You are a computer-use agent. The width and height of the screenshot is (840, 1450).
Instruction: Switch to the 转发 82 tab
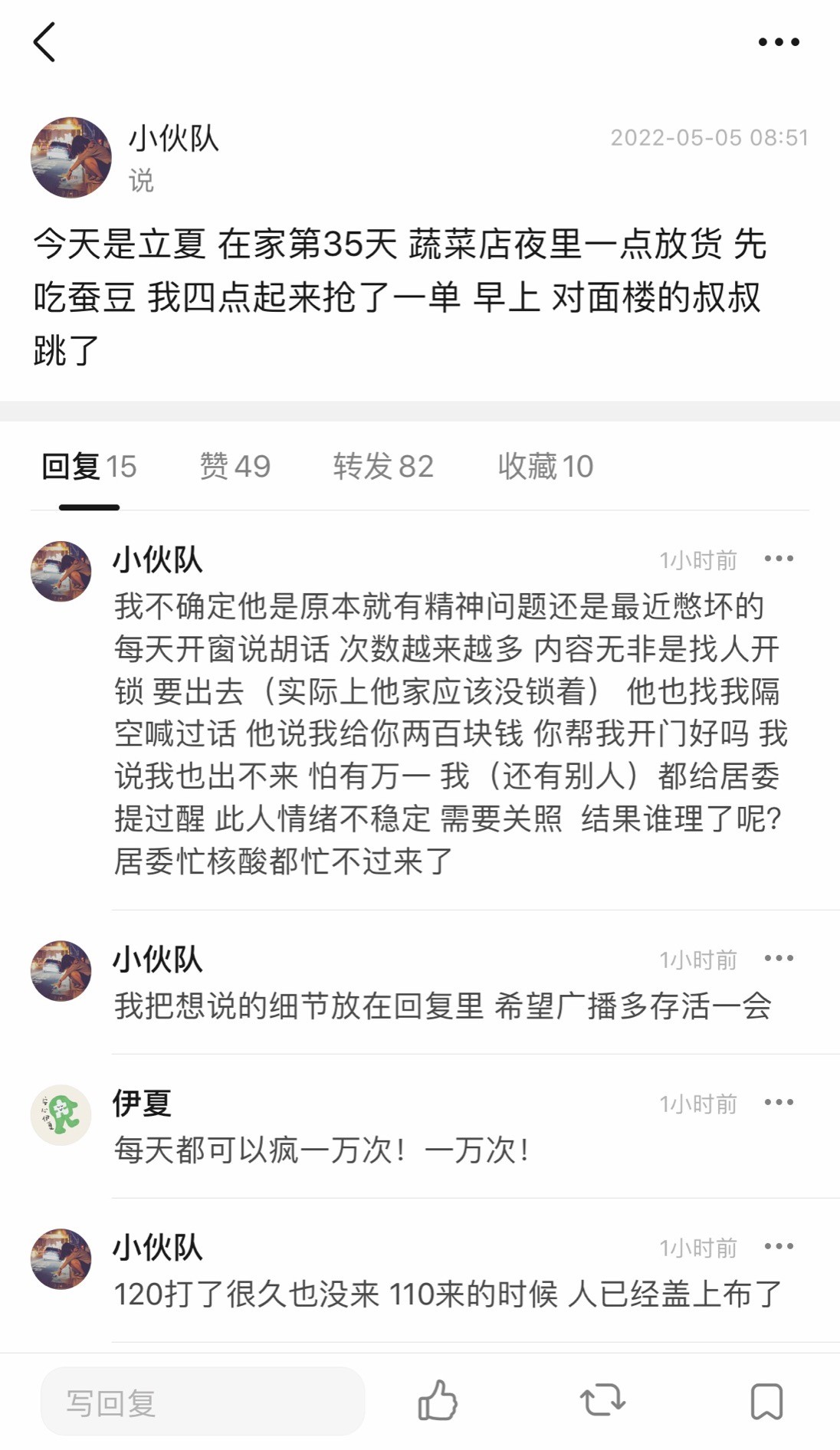383,466
